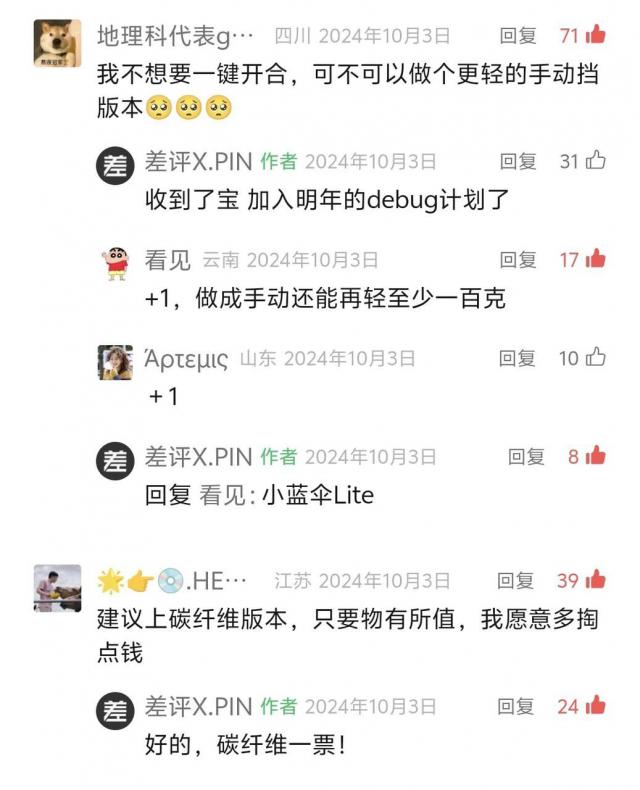This screenshot has height=790, width=640.
Task: Reply to 差评X.PIN's debug计划 comment
Action: tap(518, 161)
